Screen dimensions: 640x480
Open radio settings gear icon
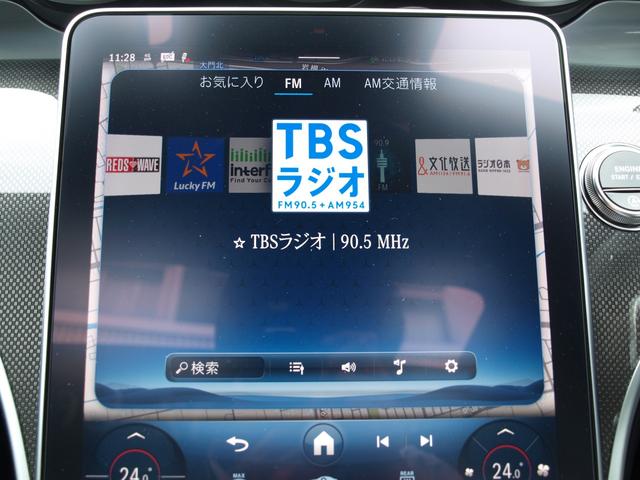point(451,367)
